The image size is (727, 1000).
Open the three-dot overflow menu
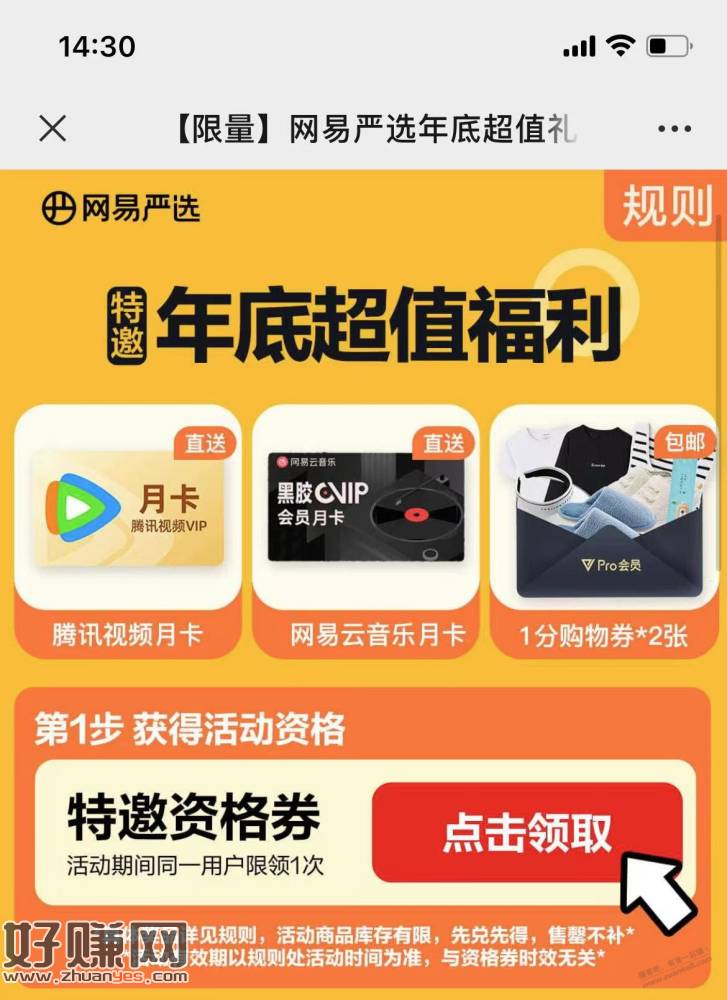tap(673, 129)
